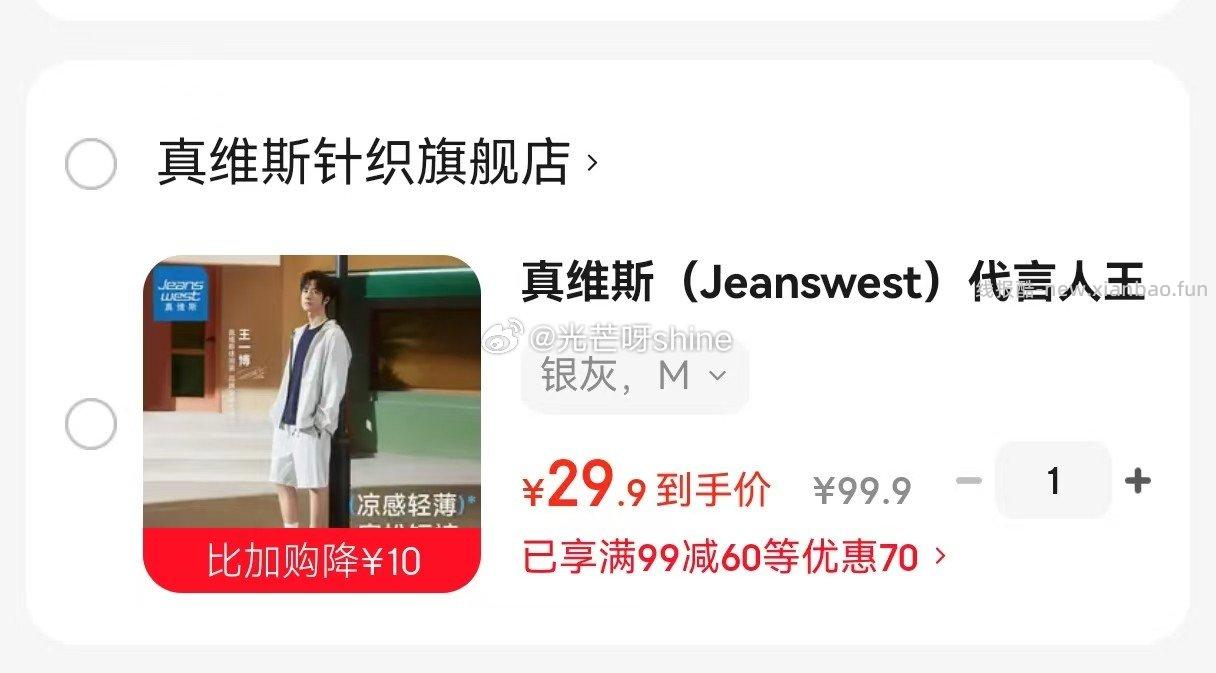
Task: Edit the quantity field showing 1
Action: point(1053,482)
